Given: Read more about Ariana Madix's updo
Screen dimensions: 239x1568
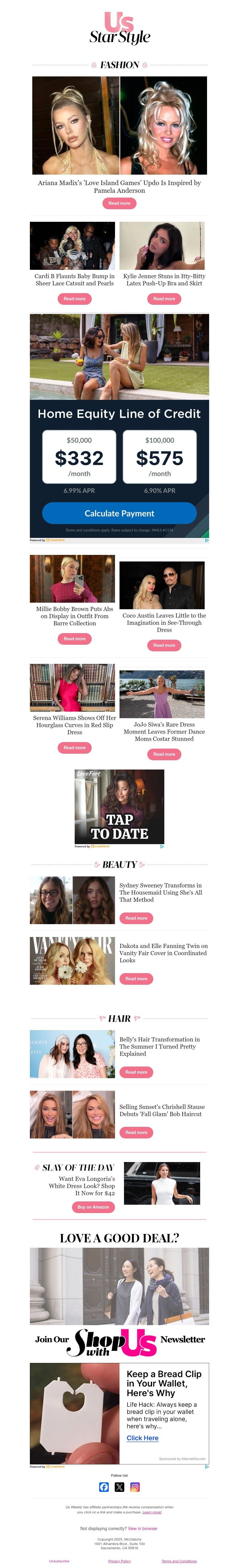Looking at the screenshot, I should (119, 203).
